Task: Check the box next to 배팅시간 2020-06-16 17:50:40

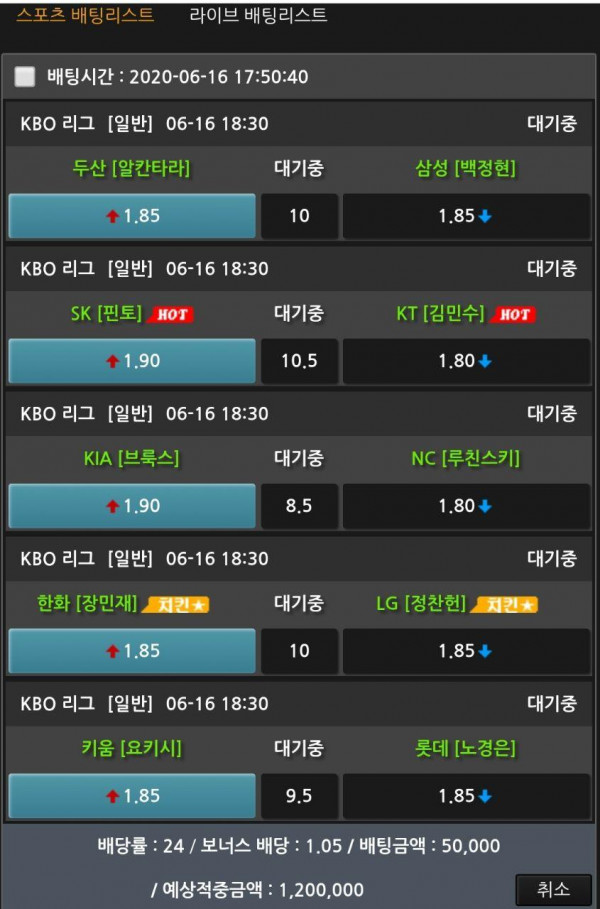Action: [25, 77]
